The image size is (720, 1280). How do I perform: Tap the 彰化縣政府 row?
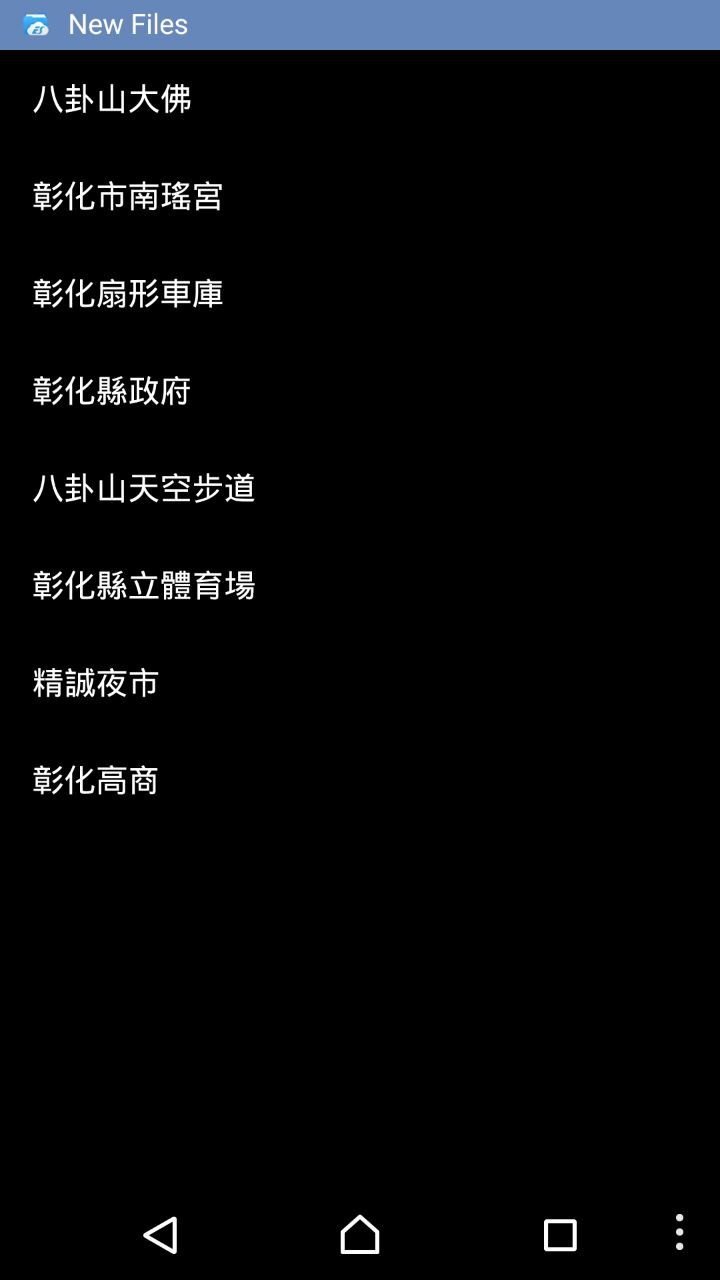[x=112, y=391]
